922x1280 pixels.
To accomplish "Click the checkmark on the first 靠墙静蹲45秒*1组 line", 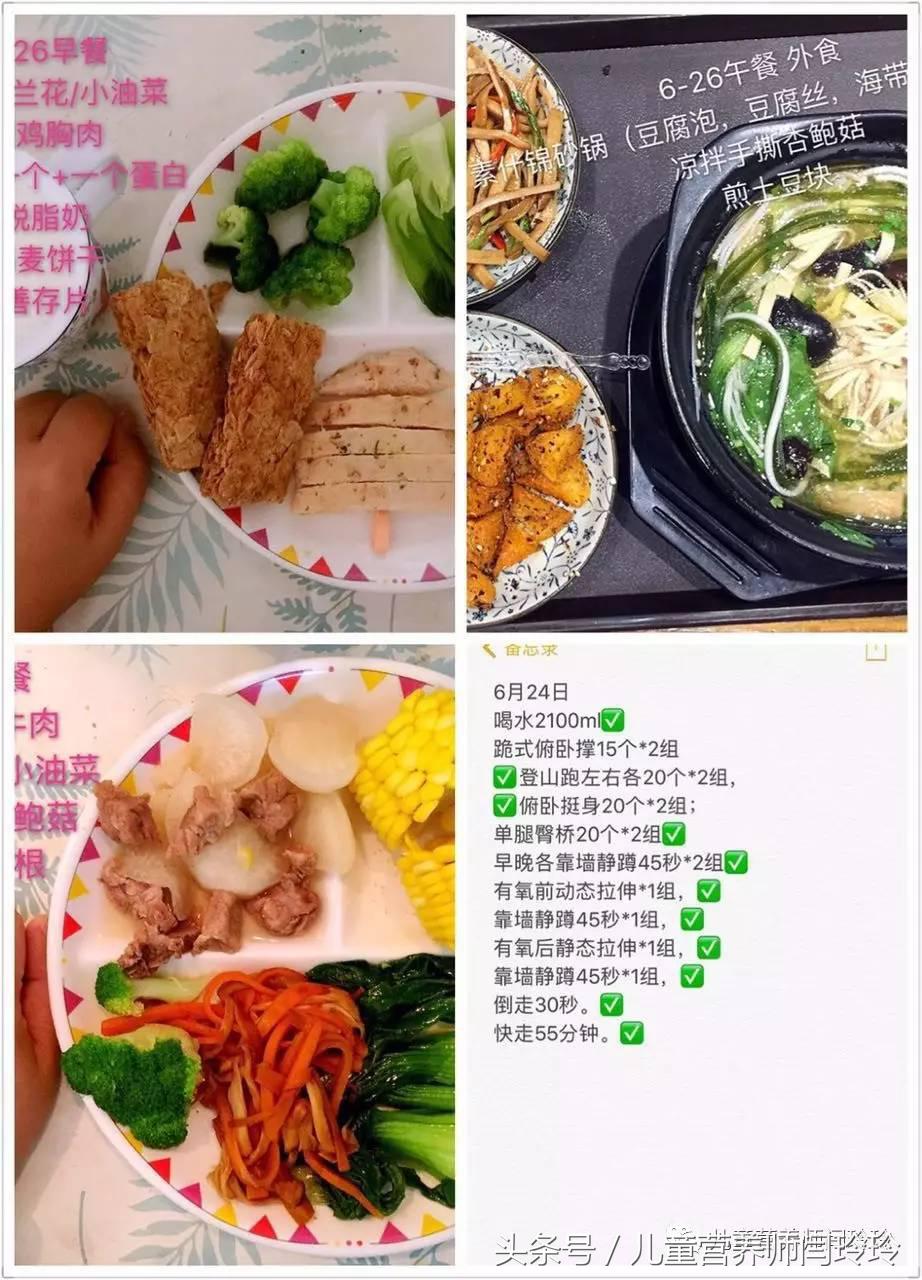I will click(691, 918).
